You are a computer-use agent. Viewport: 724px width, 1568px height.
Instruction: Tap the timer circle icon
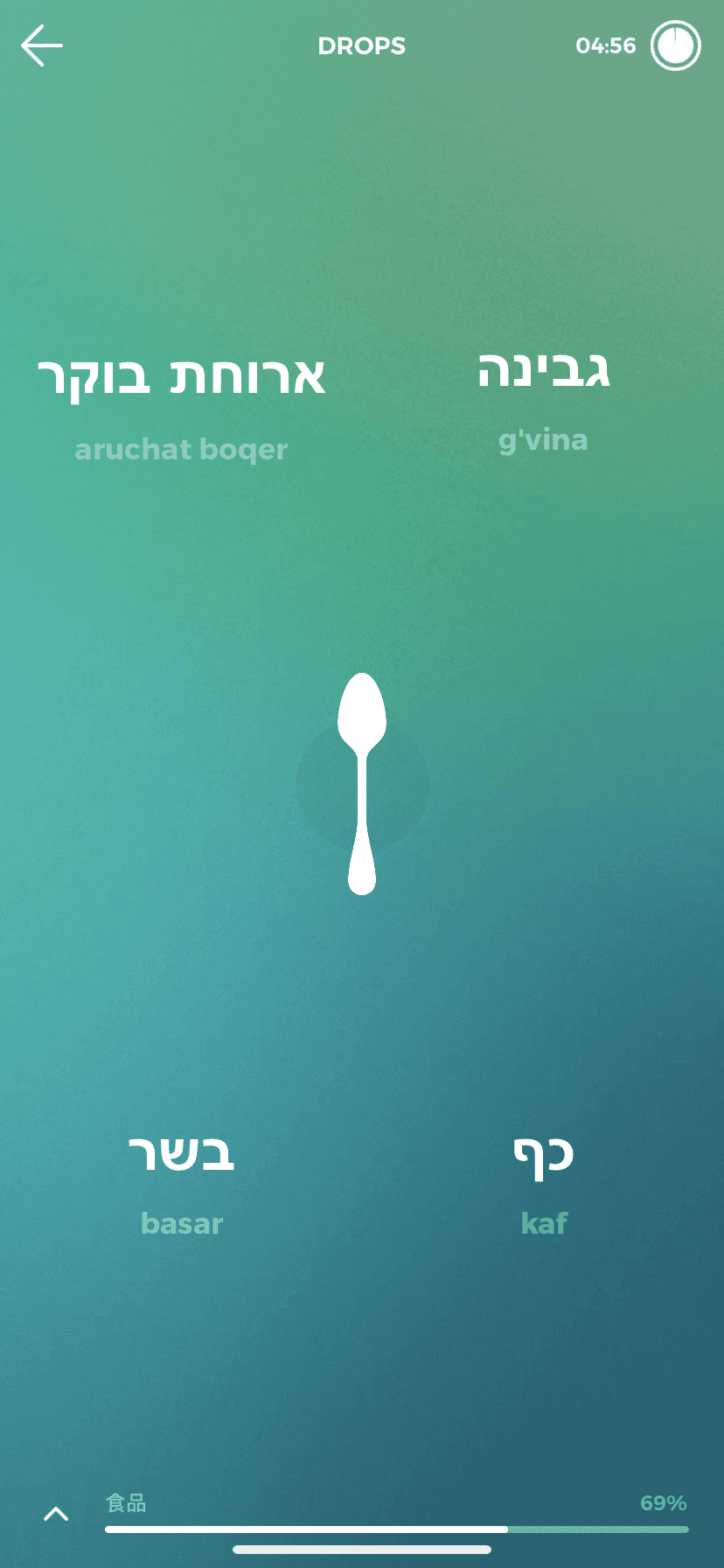[x=675, y=46]
